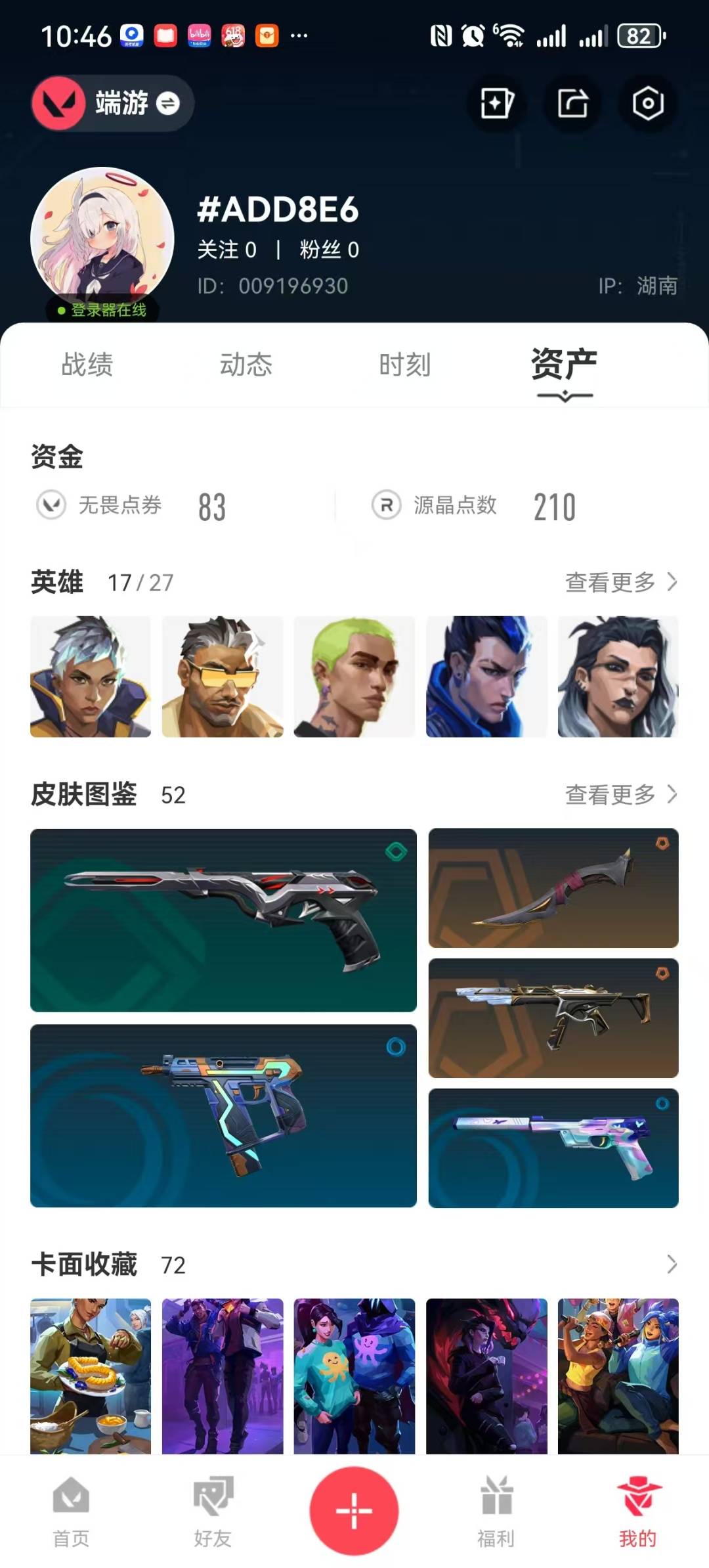Viewport: 709px width, 1568px height.
Task: Open the 关注 following count
Action: (227, 250)
